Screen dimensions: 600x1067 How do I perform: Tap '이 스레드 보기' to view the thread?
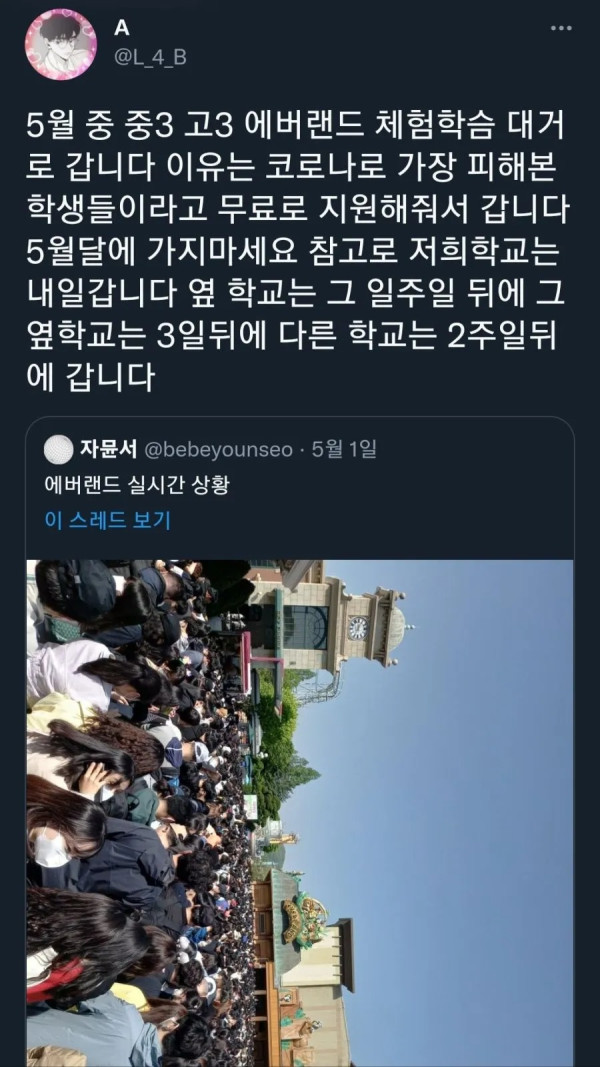[108, 520]
